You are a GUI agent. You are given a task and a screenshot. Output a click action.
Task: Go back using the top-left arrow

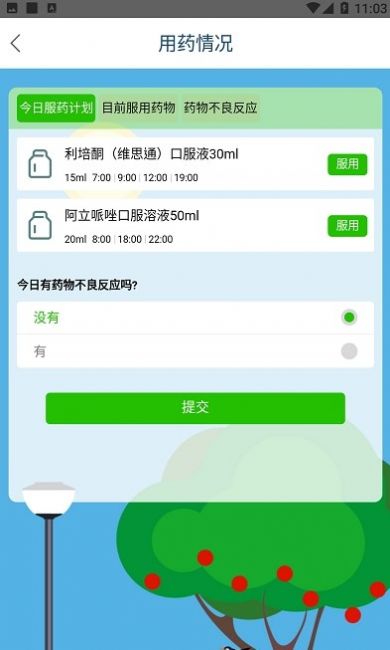point(15,44)
